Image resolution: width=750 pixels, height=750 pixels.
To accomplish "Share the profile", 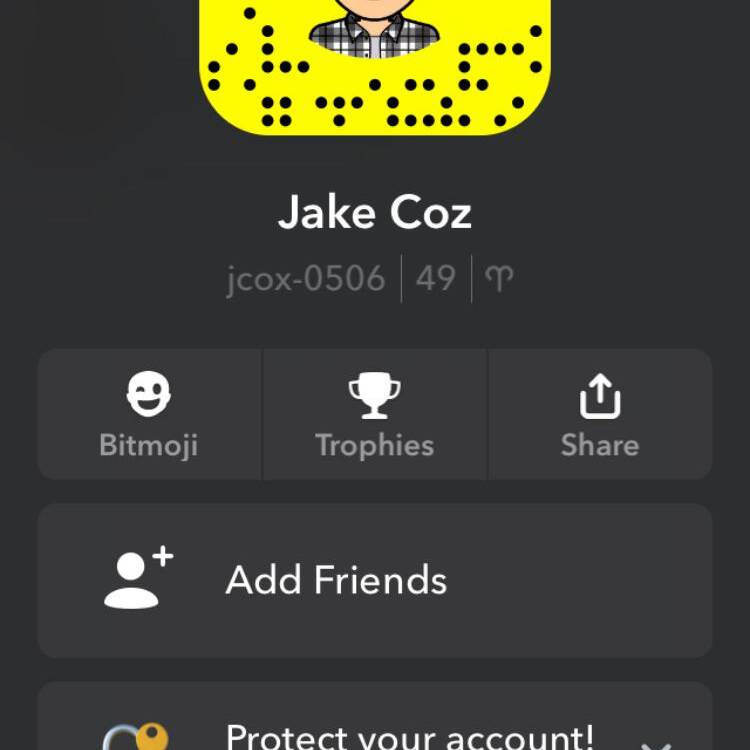I will 599,415.
